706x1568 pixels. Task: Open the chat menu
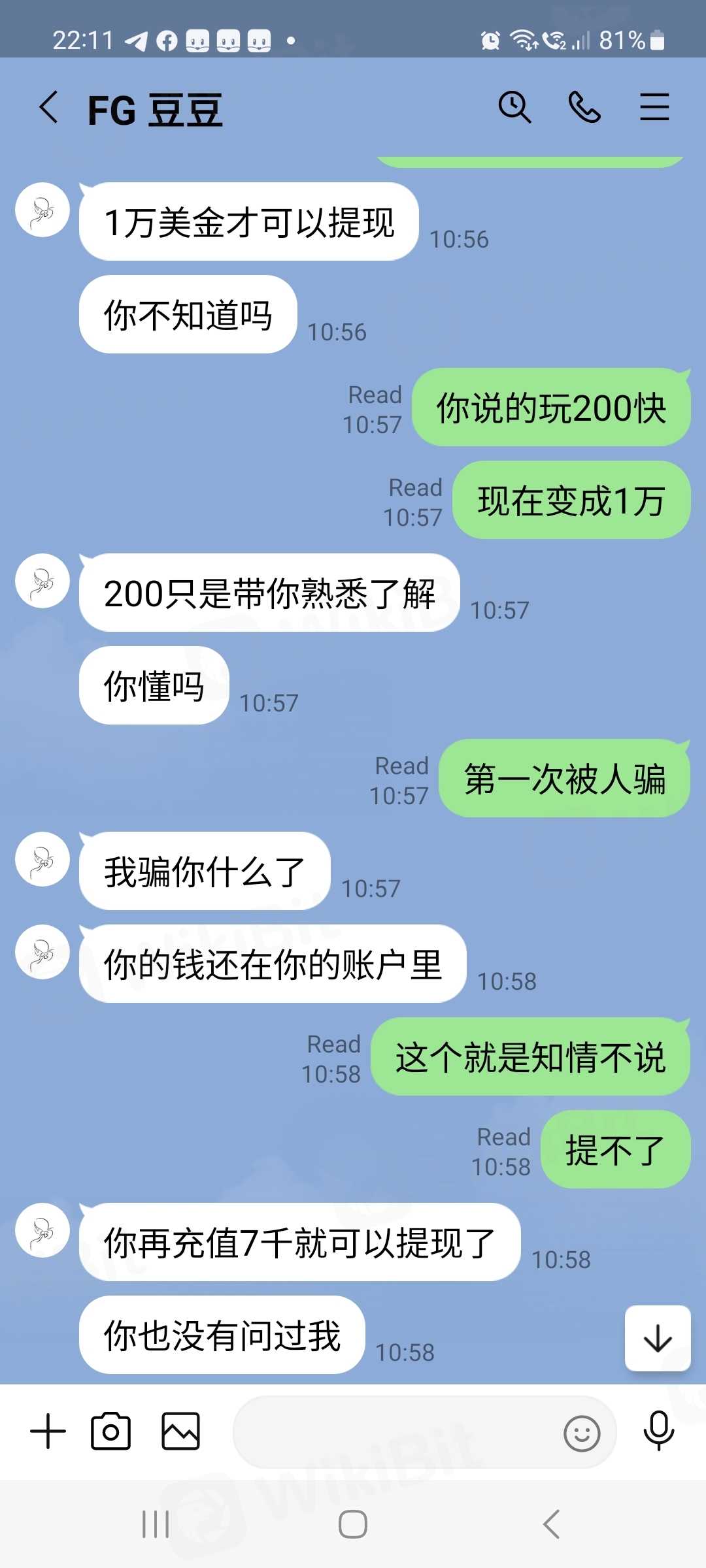[654, 107]
